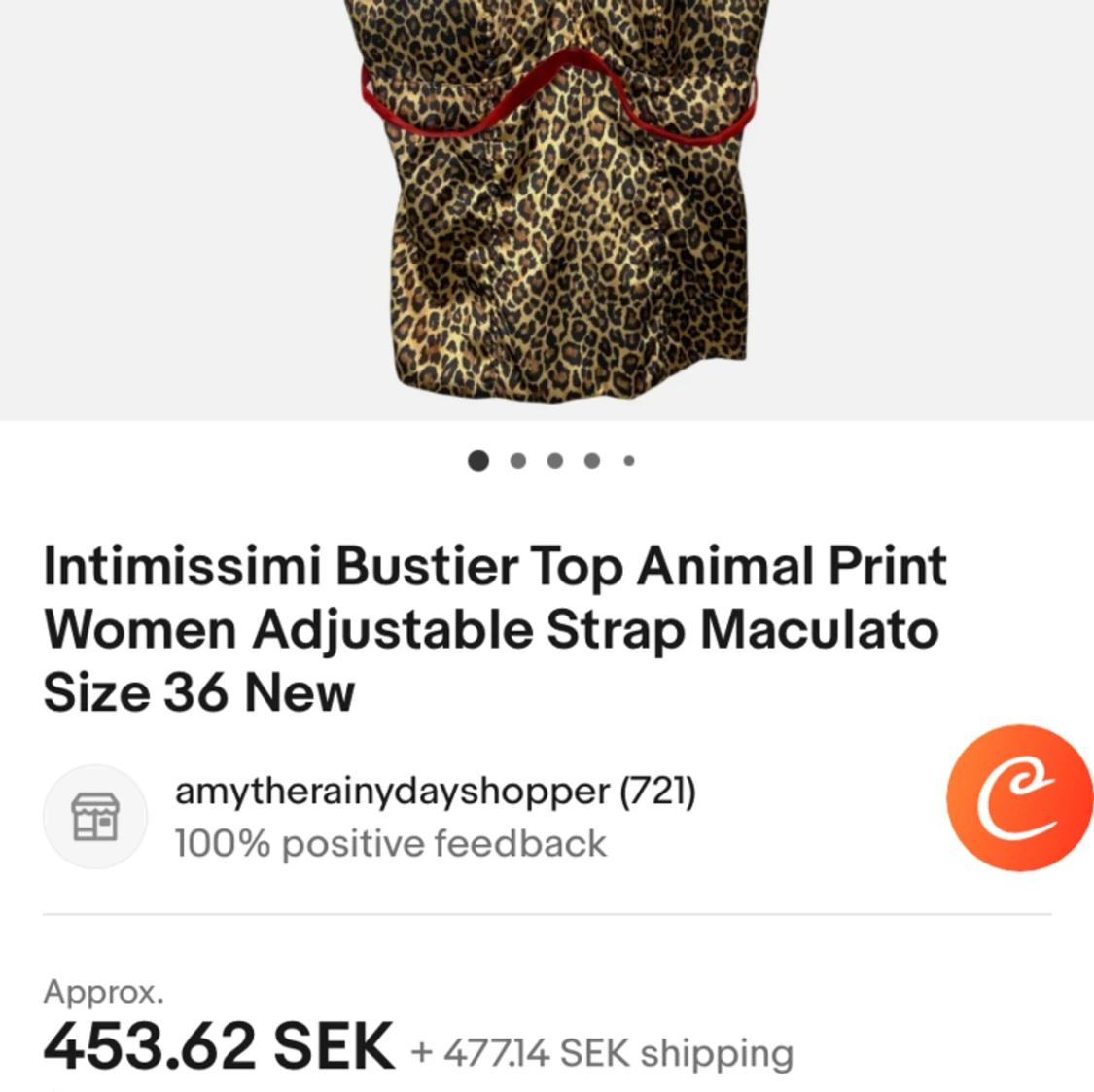This screenshot has width=1094, height=1092.
Task: Open seller amytherainydayshopper's profile
Action: (435, 793)
